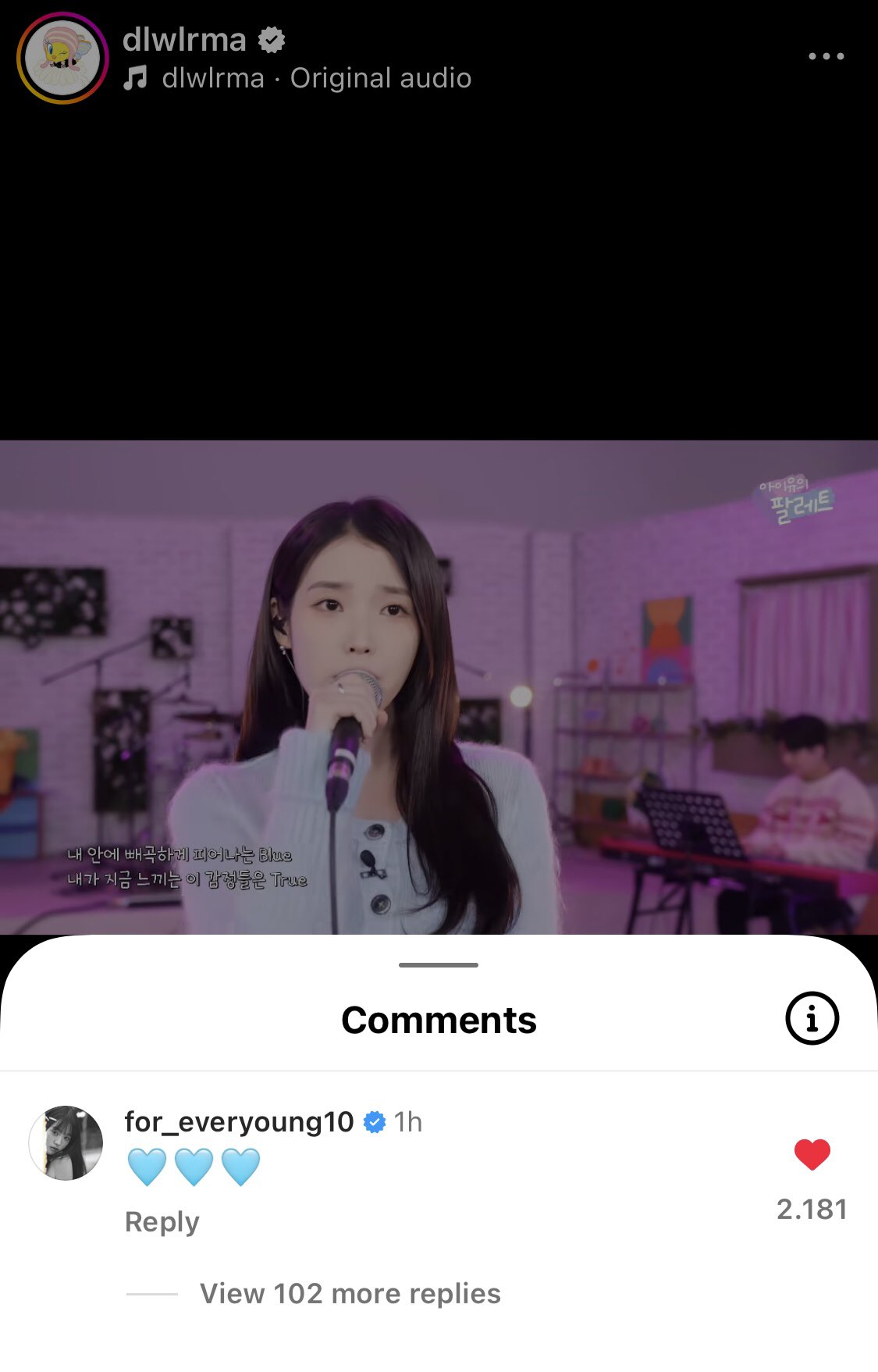Expand View 102 more replies
This screenshot has width=878, height=1372.
point(350,1293)
